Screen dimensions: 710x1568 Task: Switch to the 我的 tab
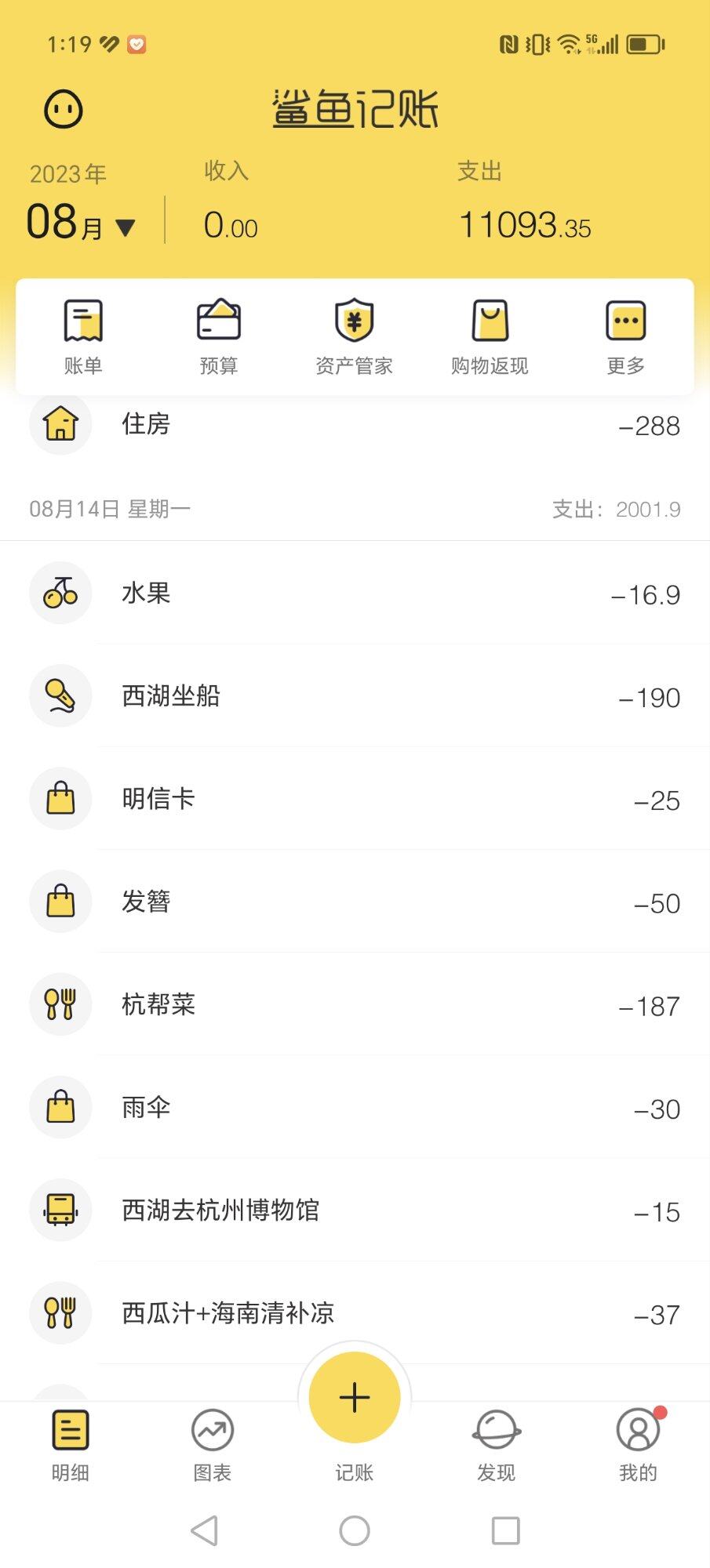(x=639, y=1446)
